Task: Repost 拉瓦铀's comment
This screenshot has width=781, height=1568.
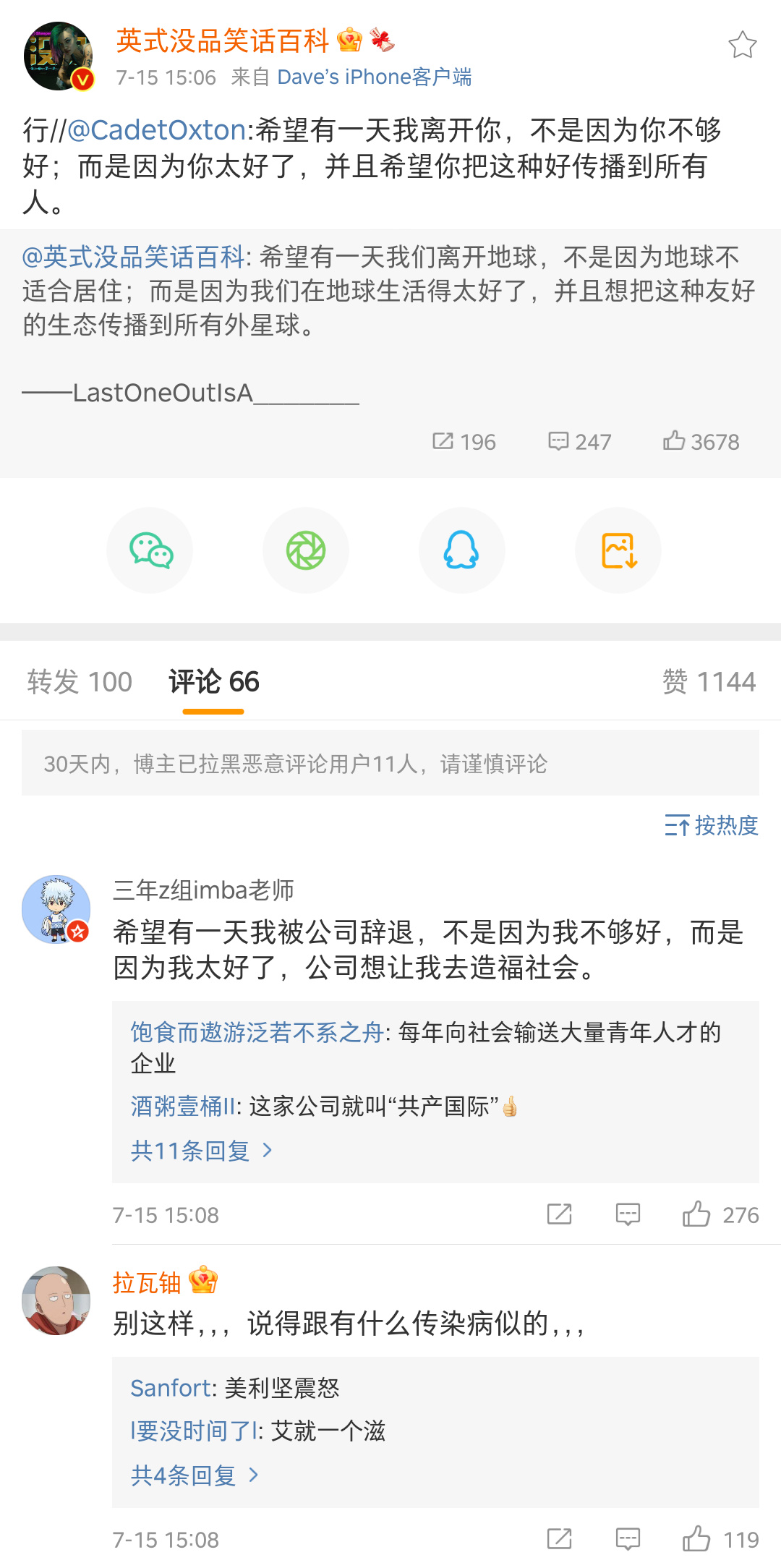Action: click(559, 1538)
